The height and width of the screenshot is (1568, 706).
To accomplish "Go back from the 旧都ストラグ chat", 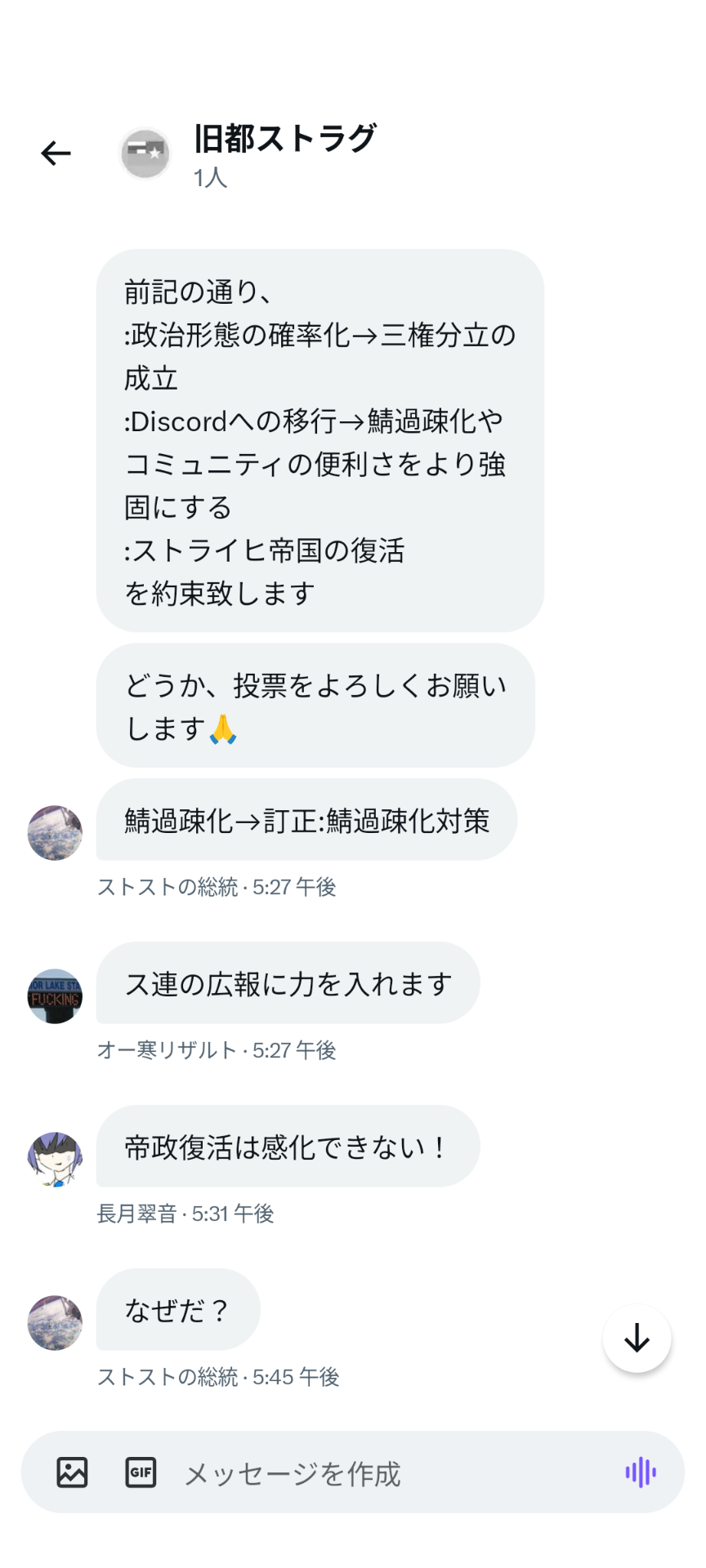I will 56,154.
